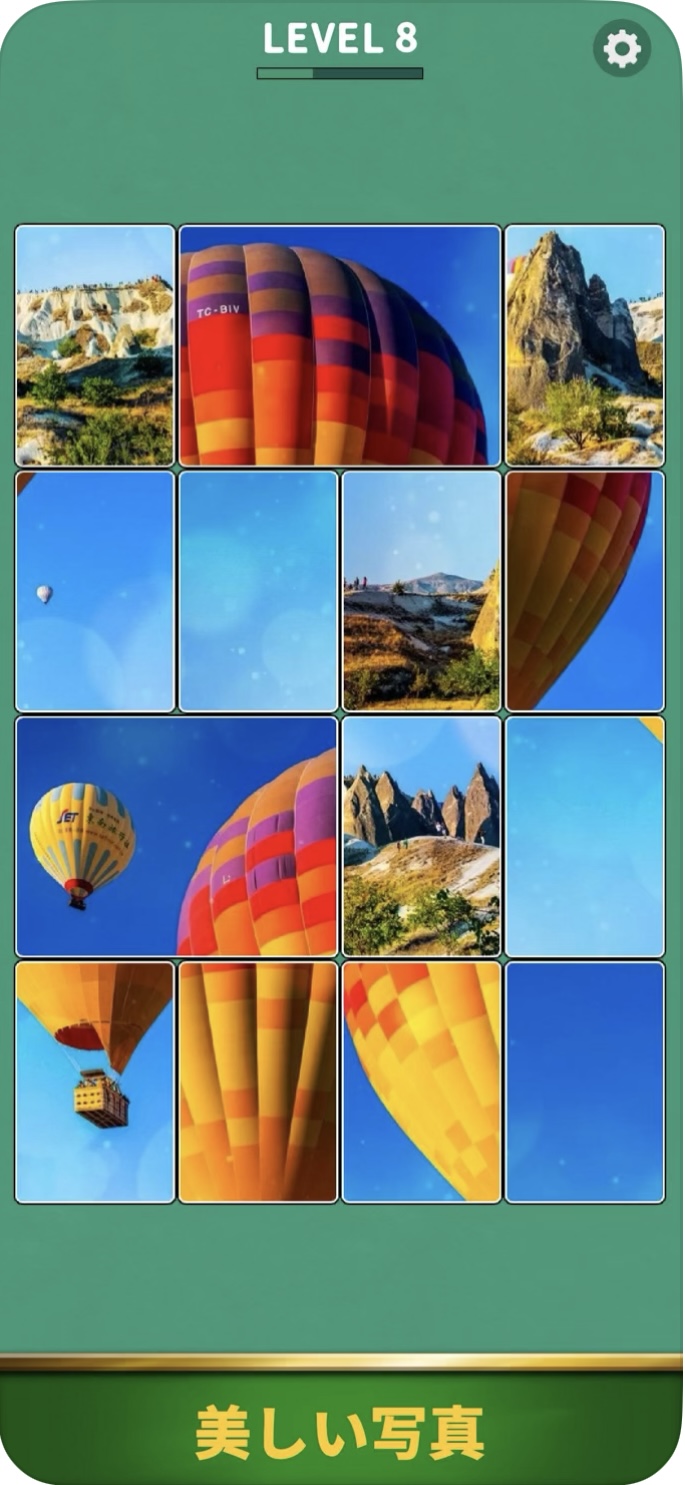The width and height of the screenshot is (685, 1485).
Task: Select the large TC-BIV balloon tile
Action: tap(340, 345)
